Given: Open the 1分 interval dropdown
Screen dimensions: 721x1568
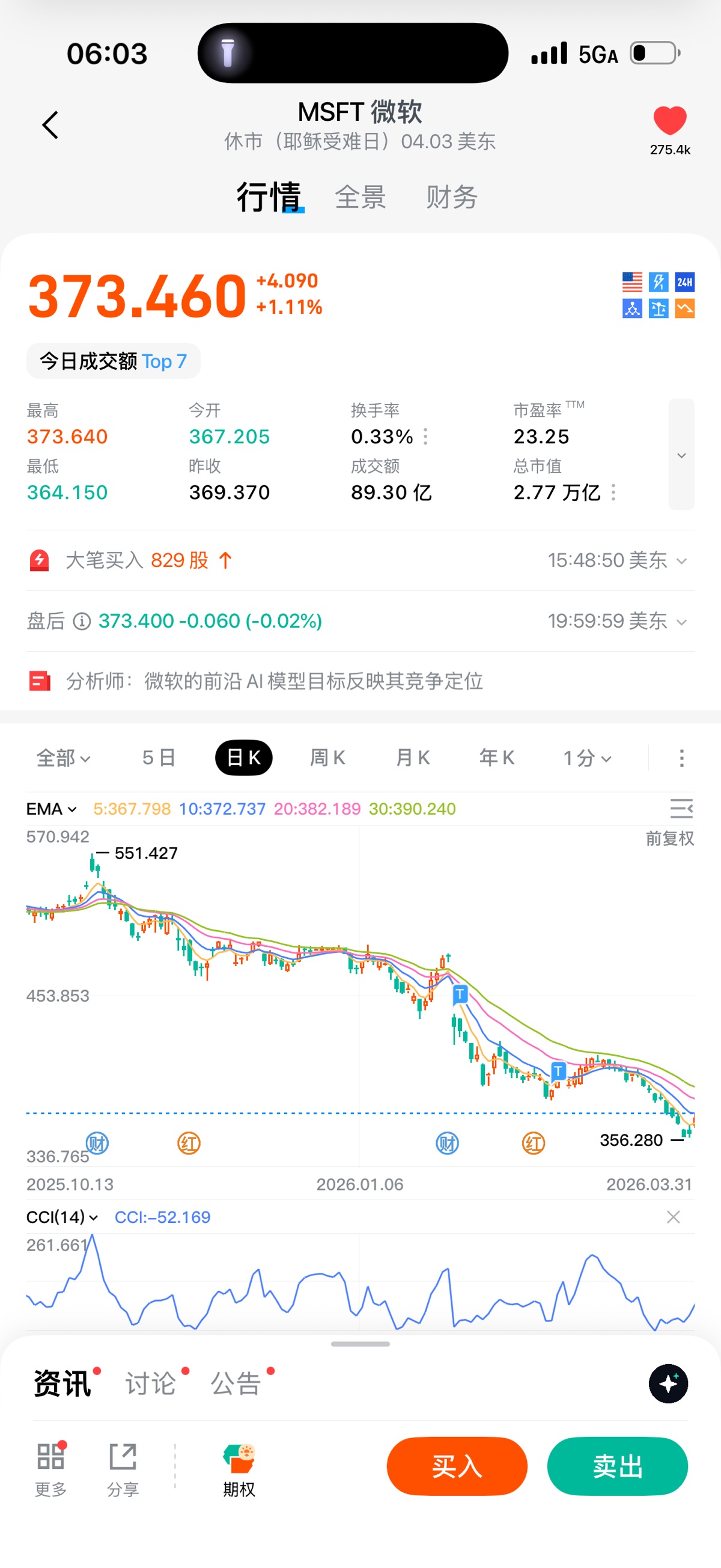Looking at the screenshot, I should coord(586,758).
